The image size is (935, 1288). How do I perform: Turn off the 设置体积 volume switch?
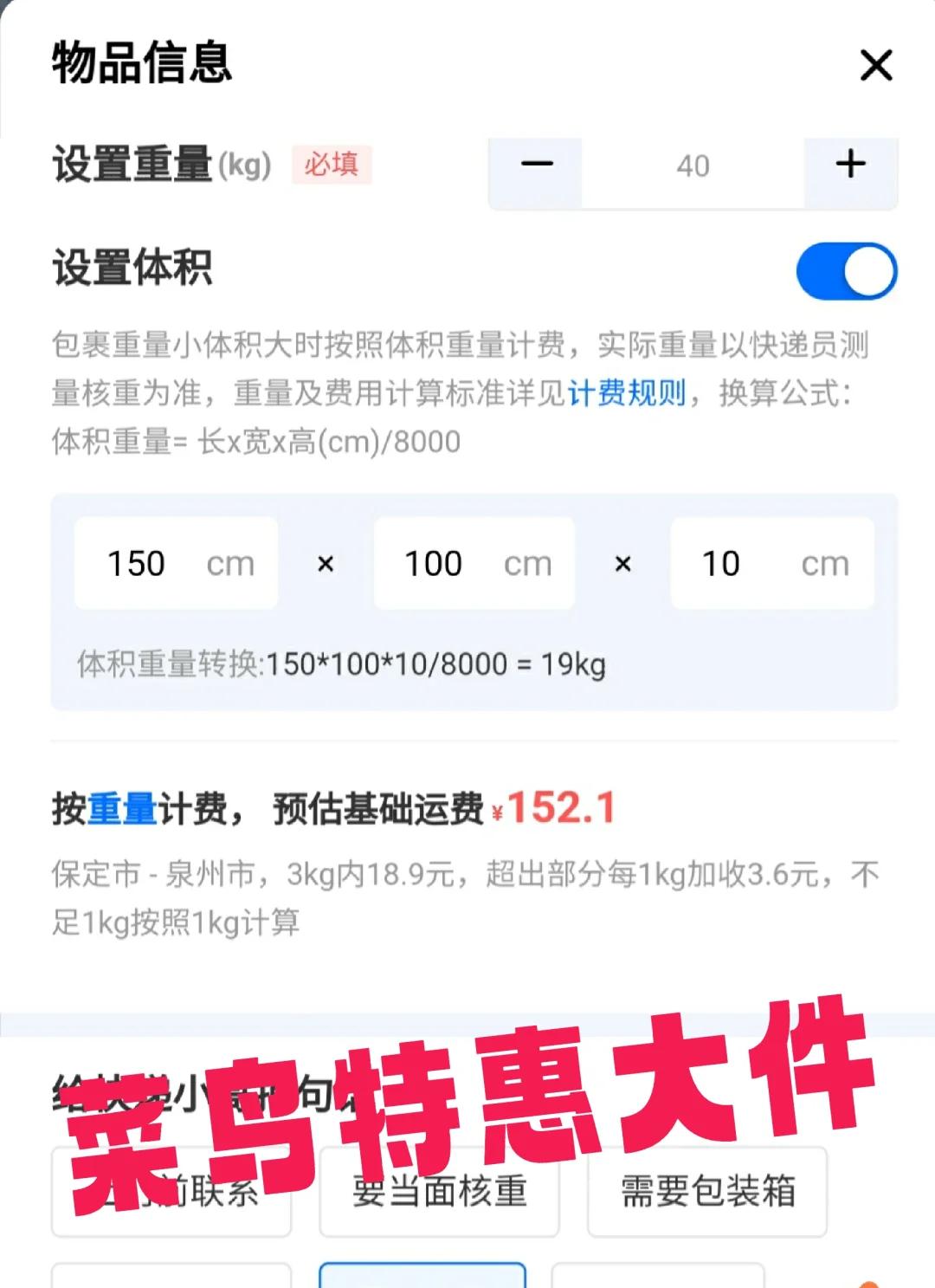(846, 270)
